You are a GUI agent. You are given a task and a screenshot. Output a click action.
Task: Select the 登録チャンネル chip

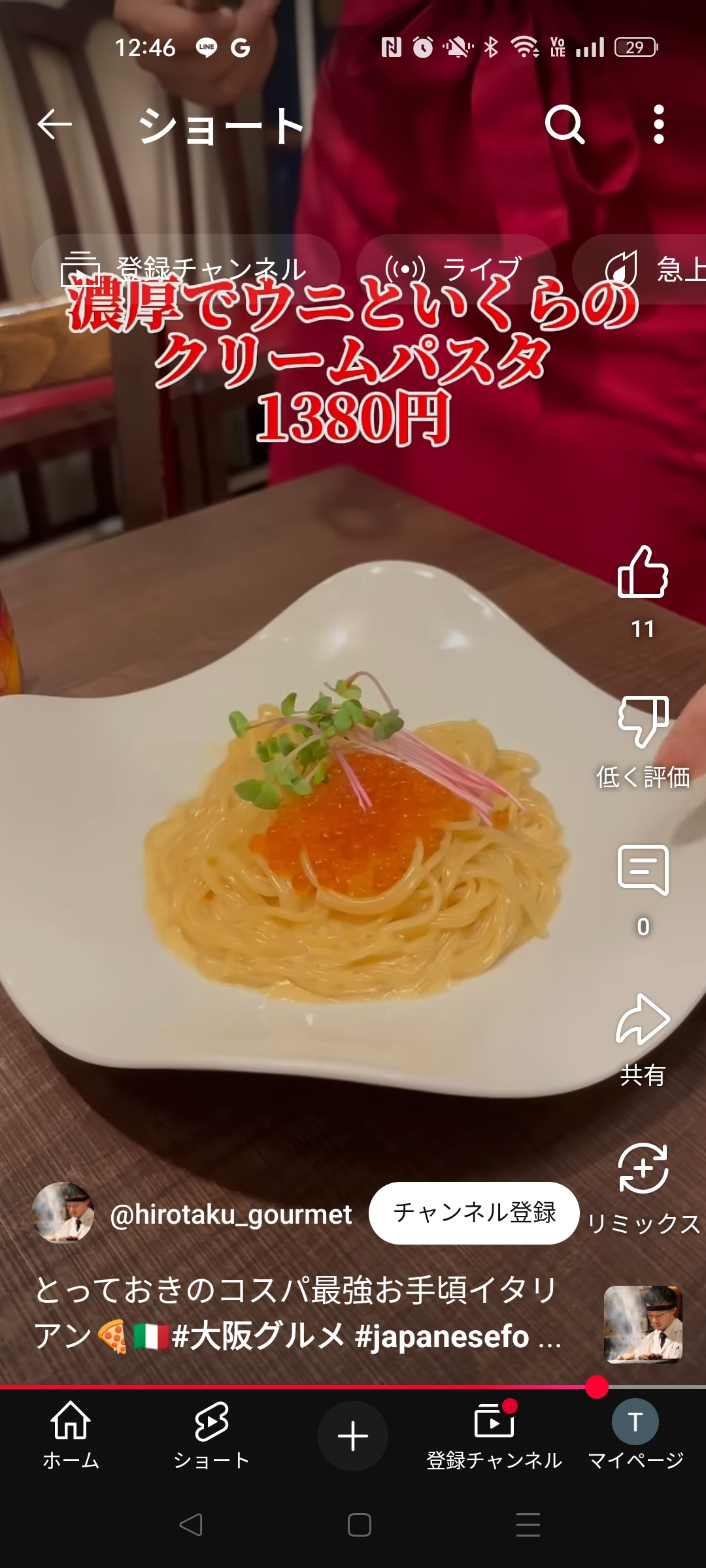point(186,269)
